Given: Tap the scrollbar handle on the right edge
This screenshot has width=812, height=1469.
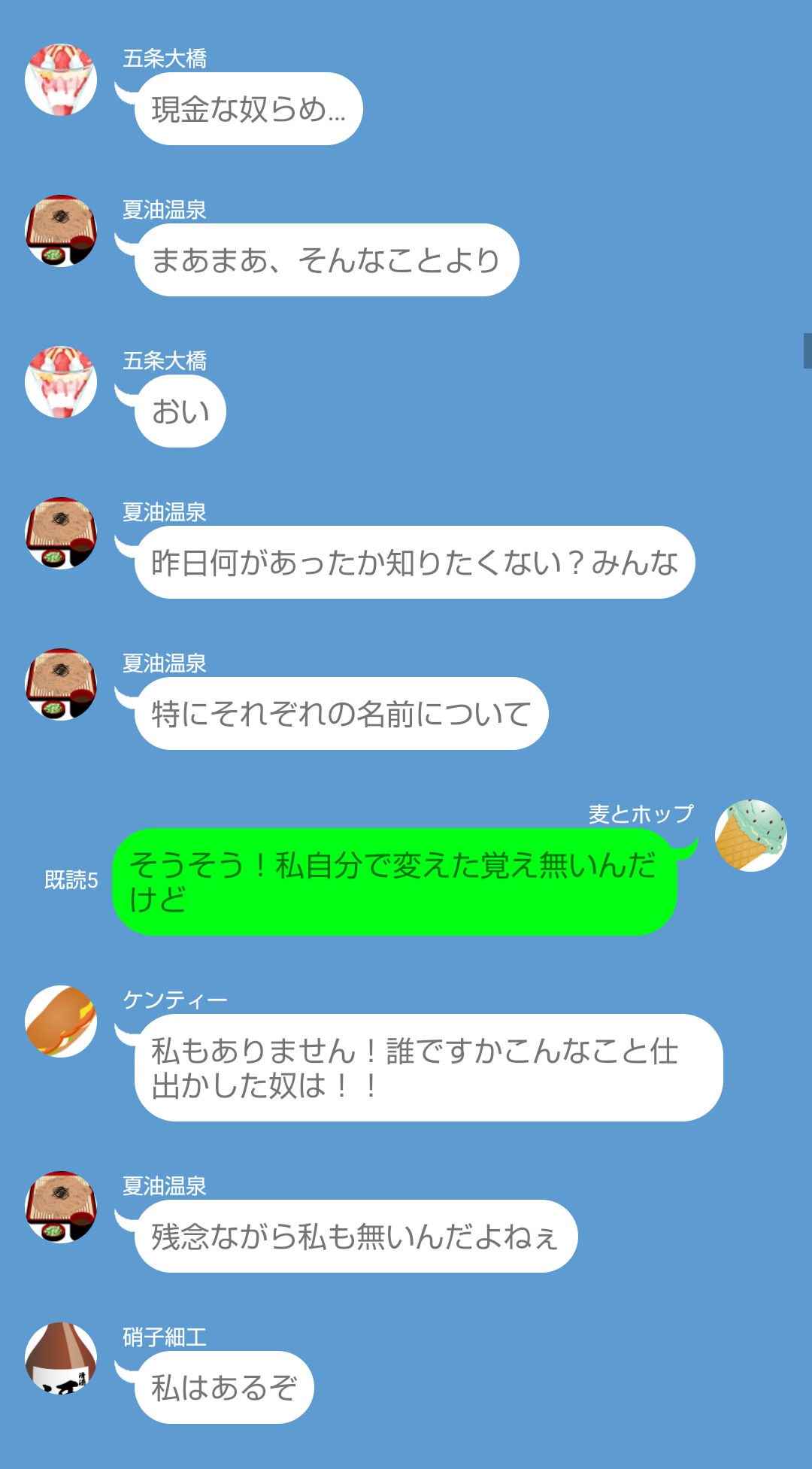Looking at the screenshot, I should click(807, 351).
